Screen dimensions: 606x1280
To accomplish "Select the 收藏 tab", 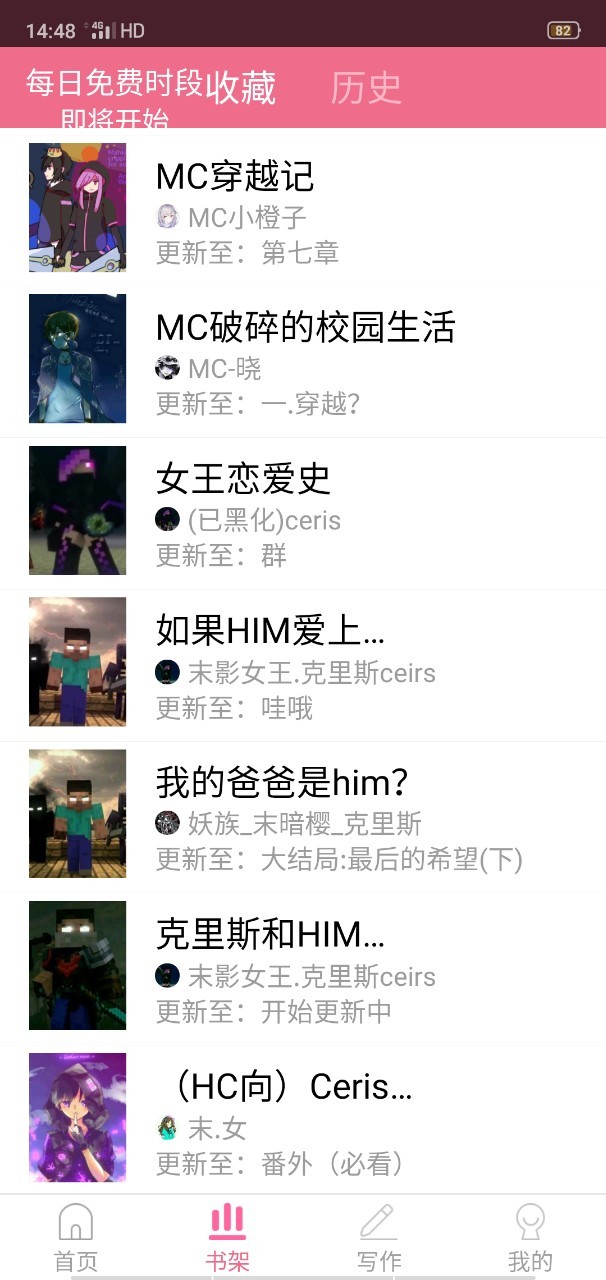I will [241, 88].
